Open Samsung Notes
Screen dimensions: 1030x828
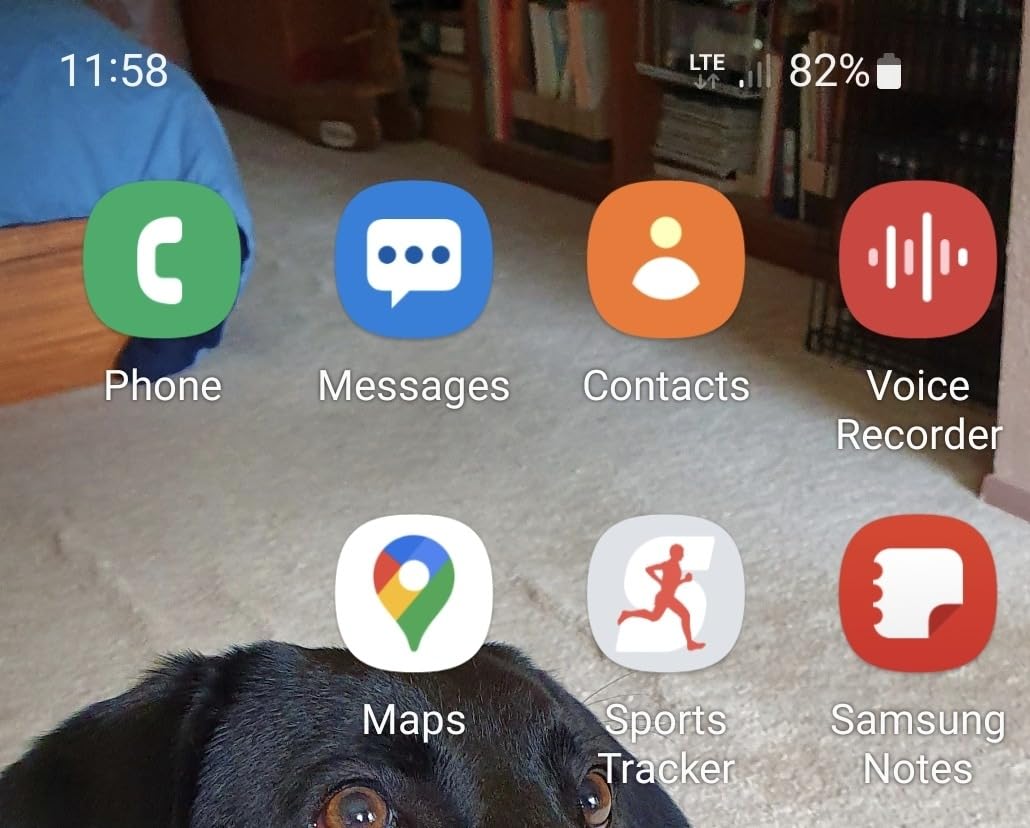click(x=917, y=592)
